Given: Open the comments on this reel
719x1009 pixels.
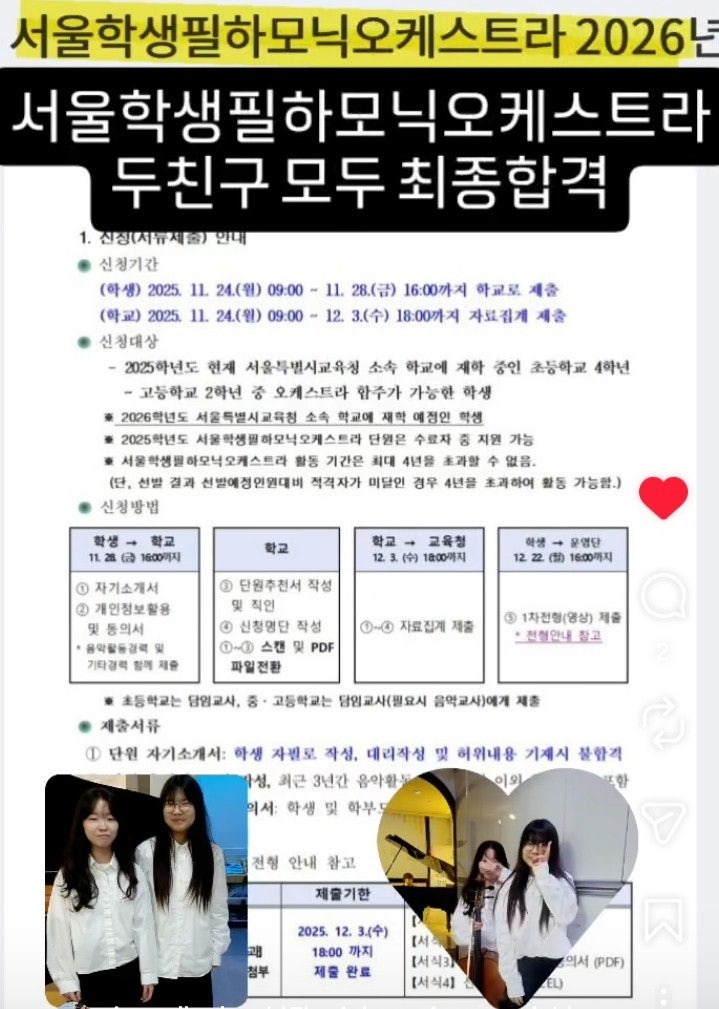Looking at the screenshot, I should pos(663,598).
